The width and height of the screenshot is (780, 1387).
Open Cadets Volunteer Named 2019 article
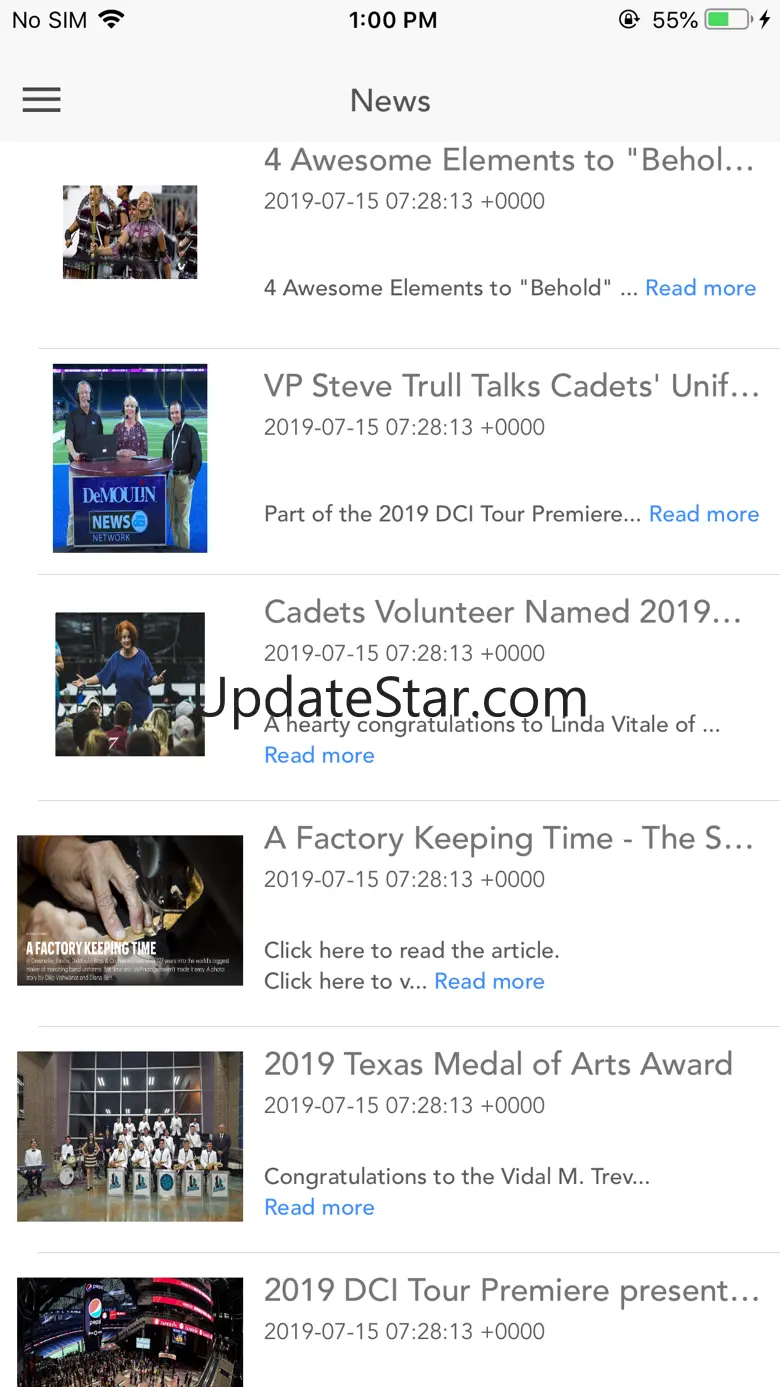(x=502, y=613)
